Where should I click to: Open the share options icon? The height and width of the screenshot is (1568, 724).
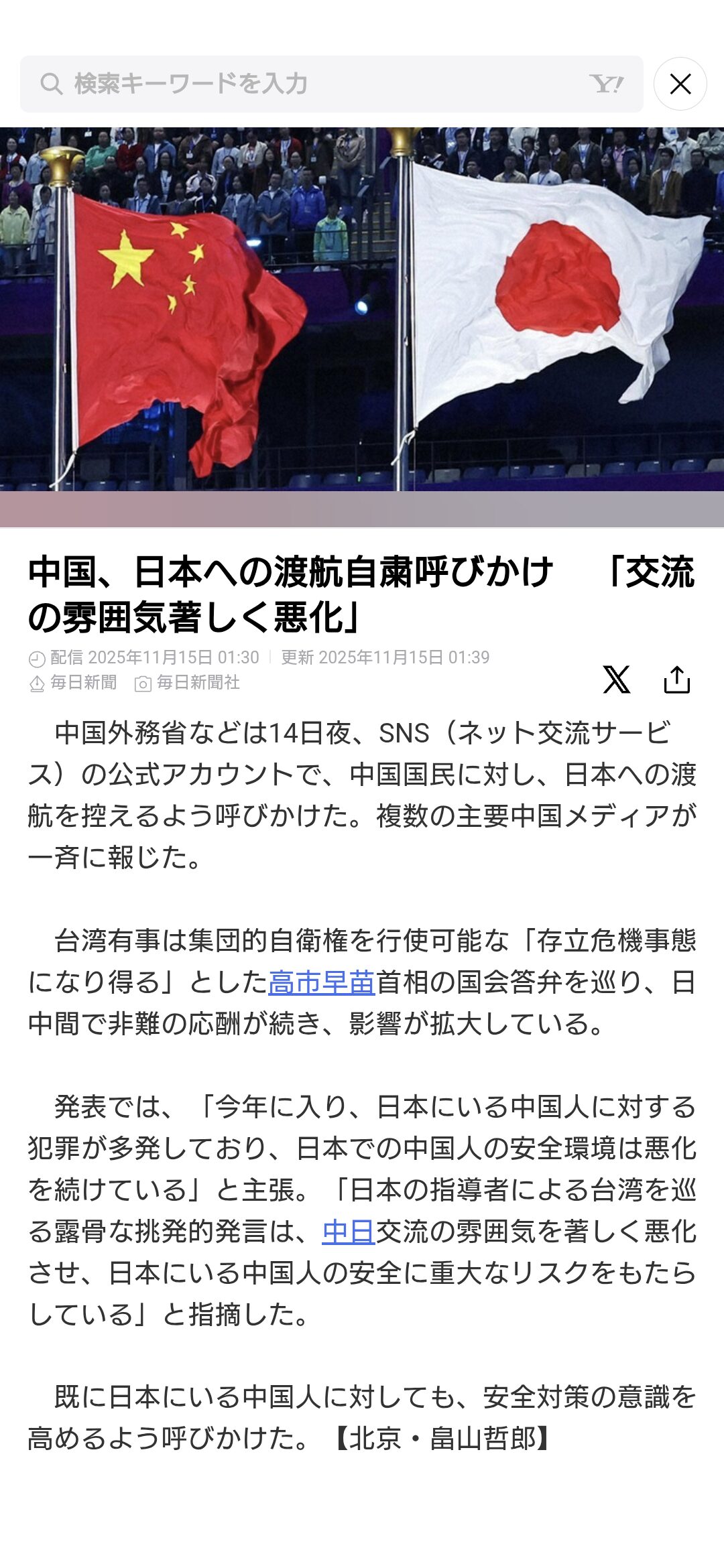(676, 679)
